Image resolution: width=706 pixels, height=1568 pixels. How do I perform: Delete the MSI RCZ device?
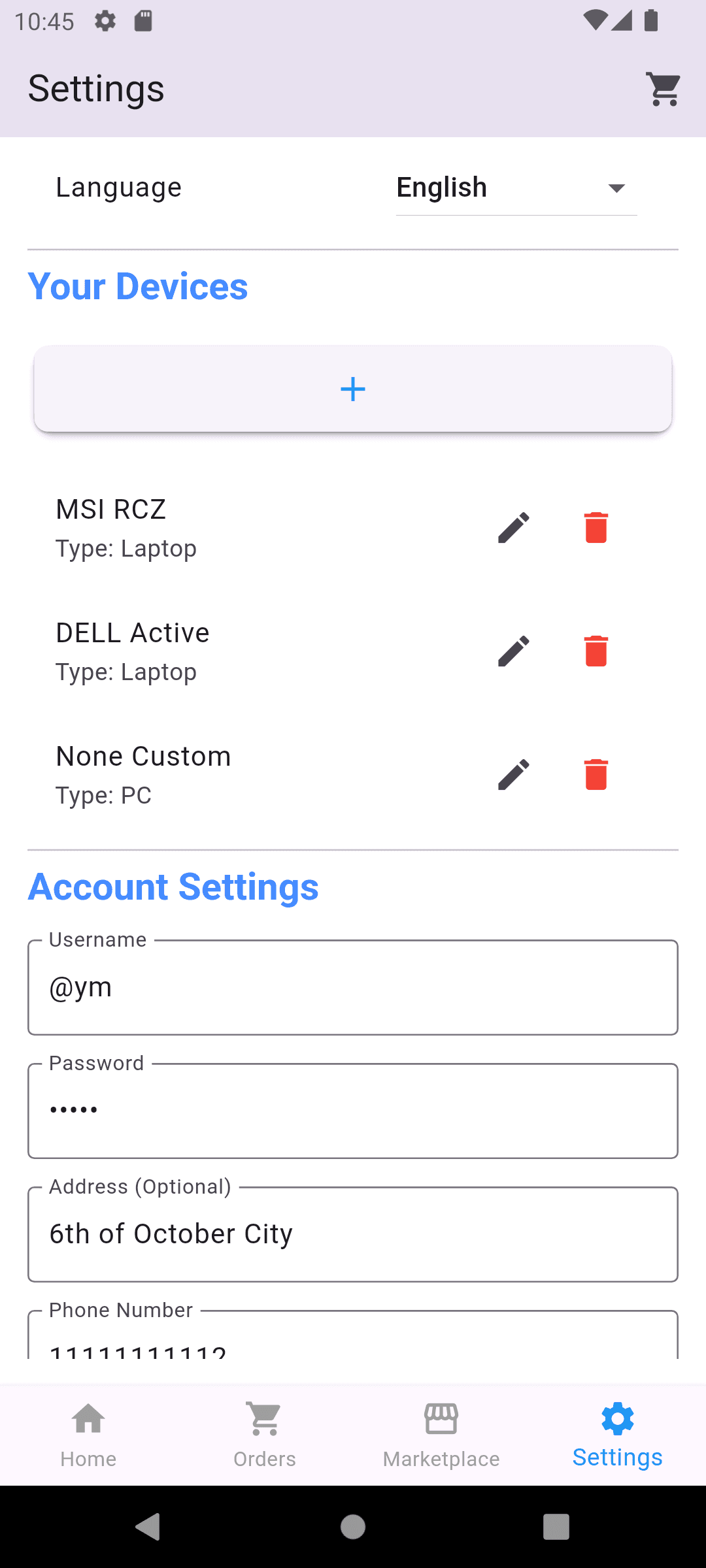point(596,527)
